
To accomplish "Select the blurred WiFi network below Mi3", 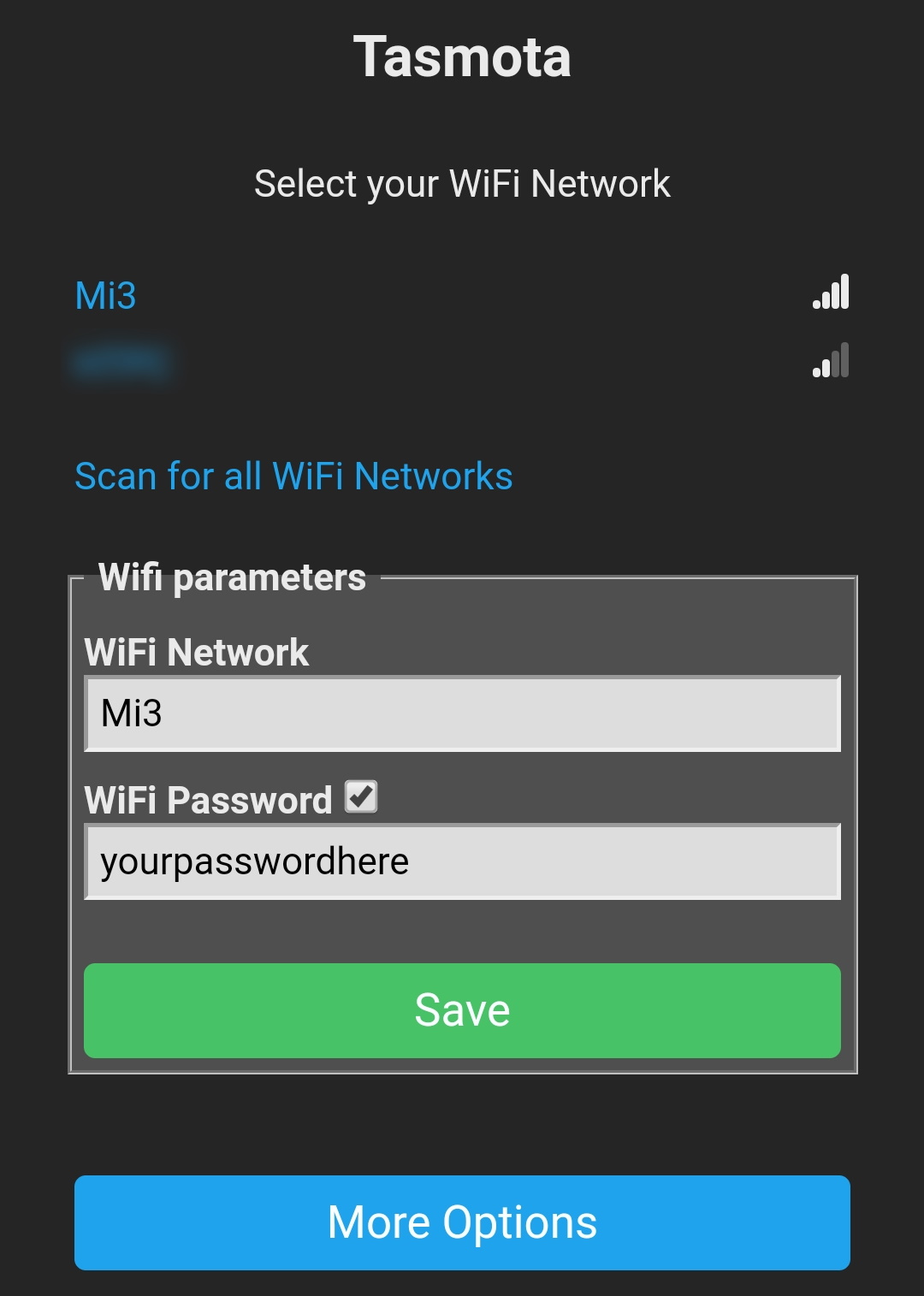I will 121,363.
